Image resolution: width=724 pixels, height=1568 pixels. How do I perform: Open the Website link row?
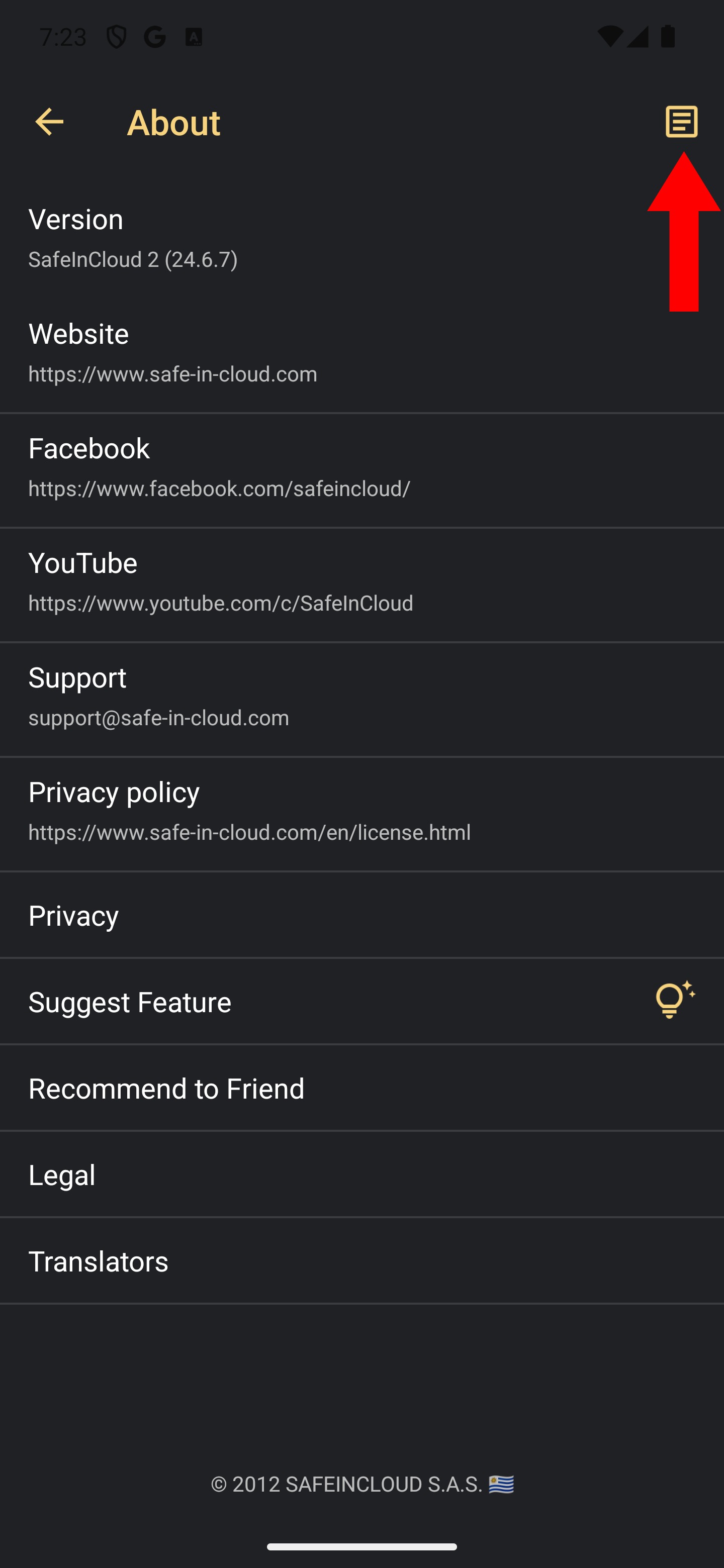point(361,355)
